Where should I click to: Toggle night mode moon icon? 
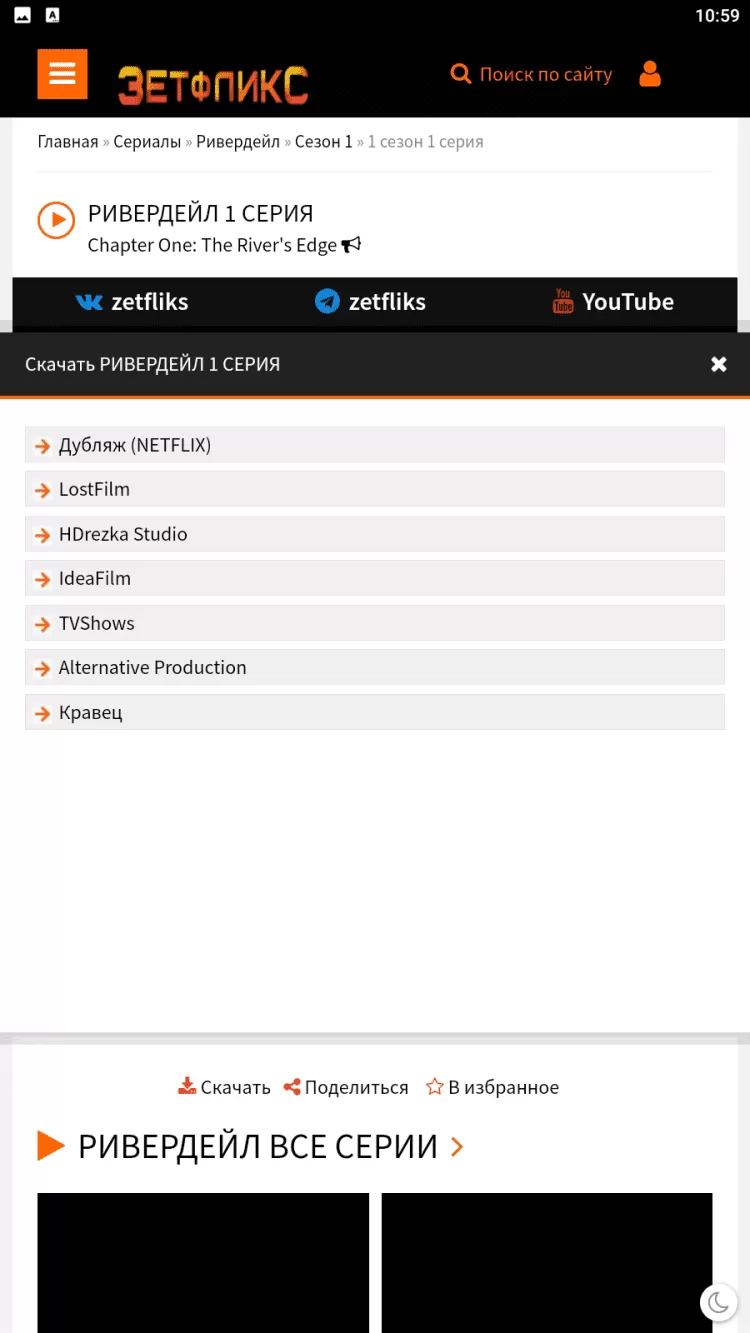click(719, 1302)
